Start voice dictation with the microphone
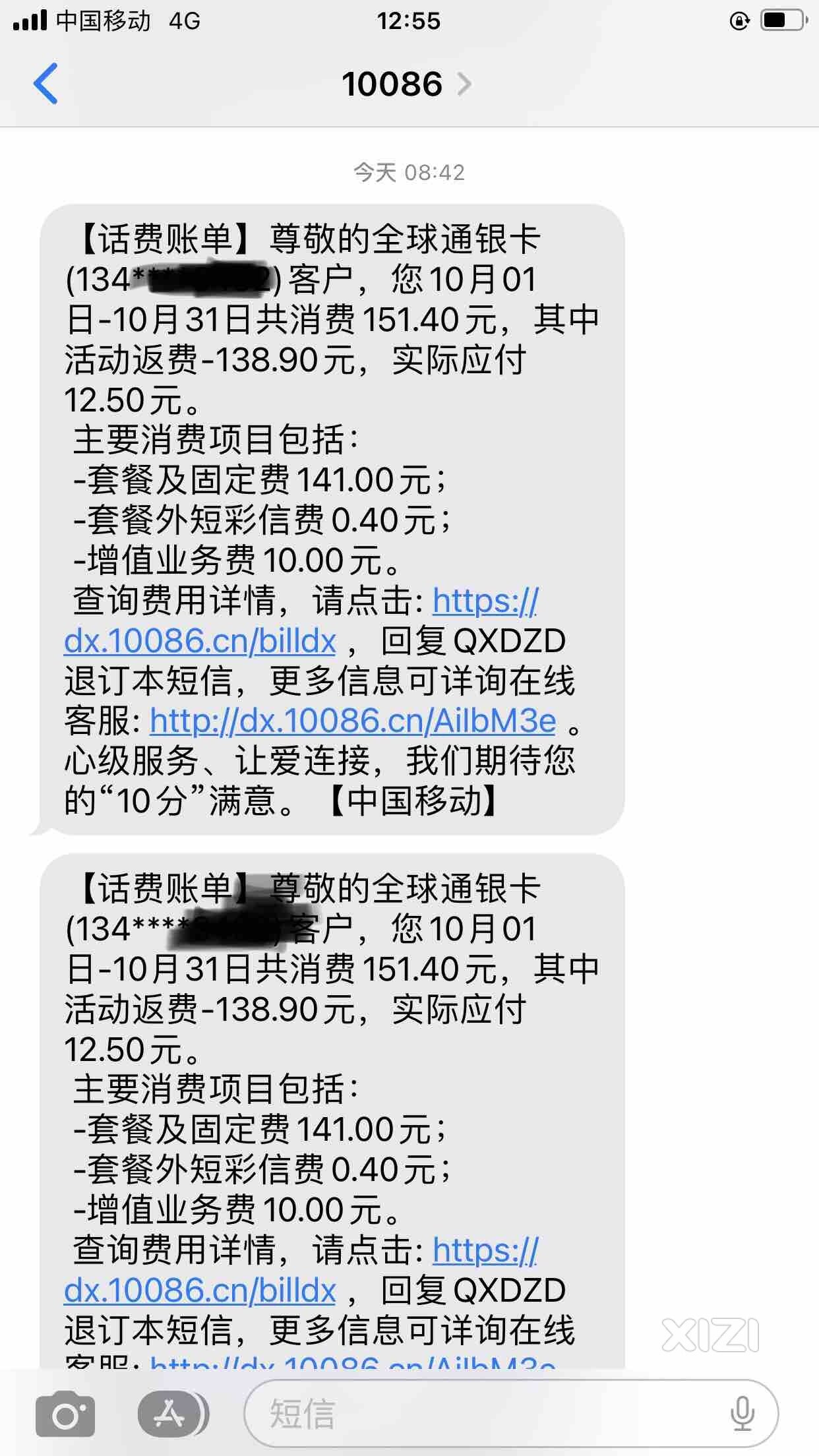 point(742,1414)
